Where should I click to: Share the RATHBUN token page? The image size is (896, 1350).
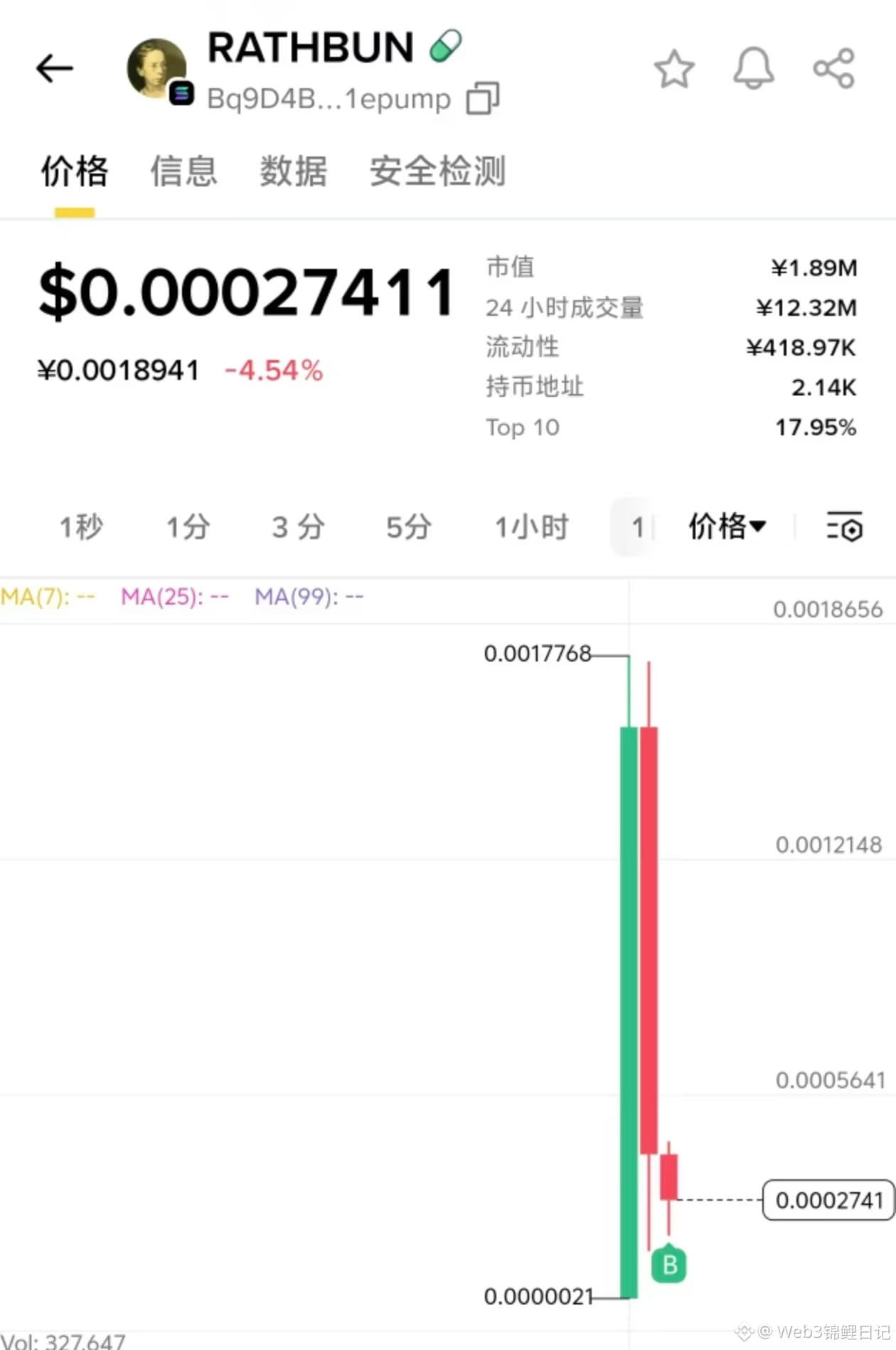point(833,69)
